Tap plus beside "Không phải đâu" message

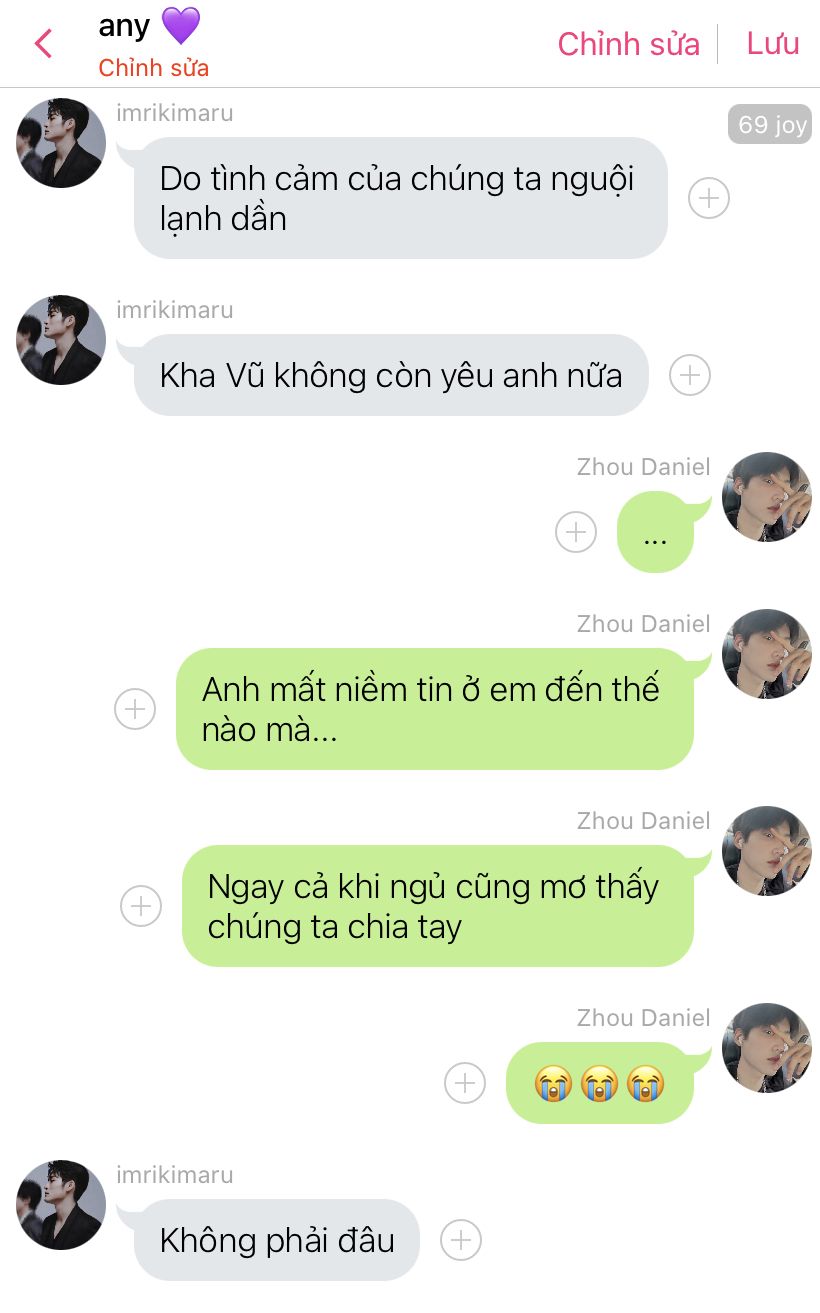pos(460,1240)
